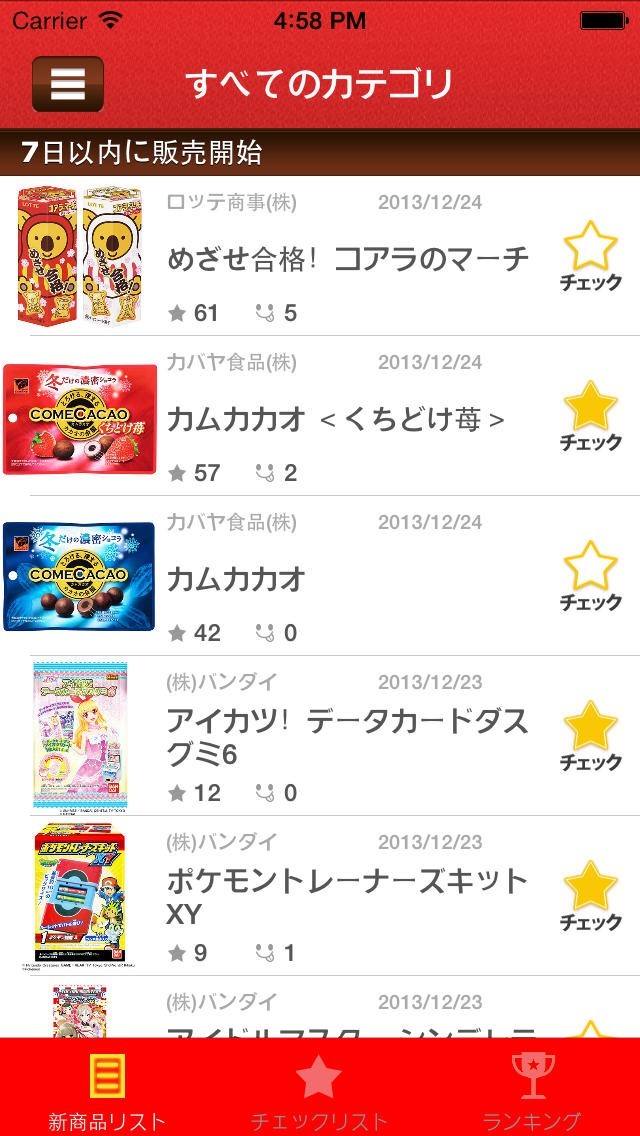View the plain カムカカオ product
640x1136 pixels.
(x=235, y=580)
